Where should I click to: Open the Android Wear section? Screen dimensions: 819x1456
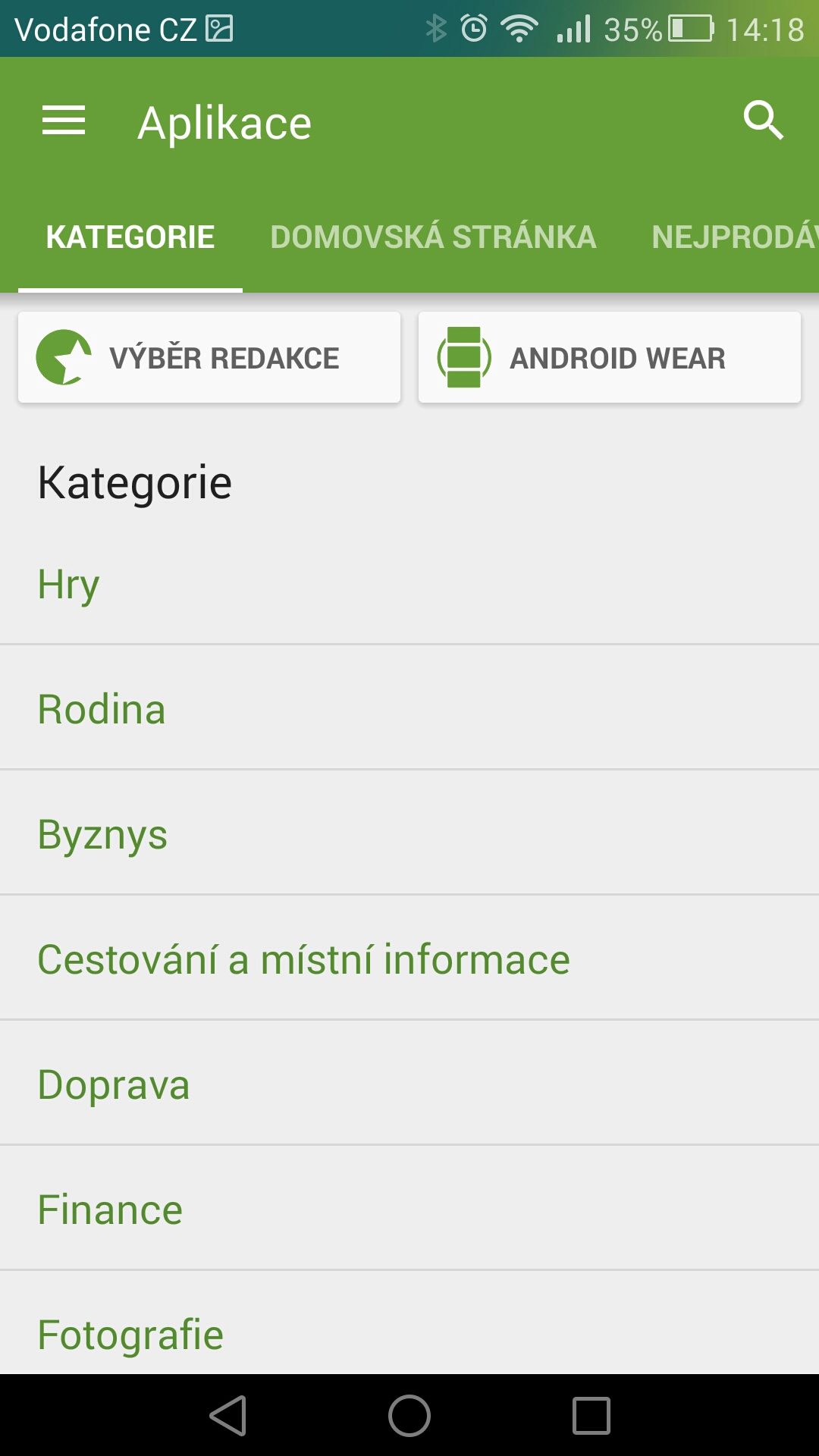tap(610, 357)
